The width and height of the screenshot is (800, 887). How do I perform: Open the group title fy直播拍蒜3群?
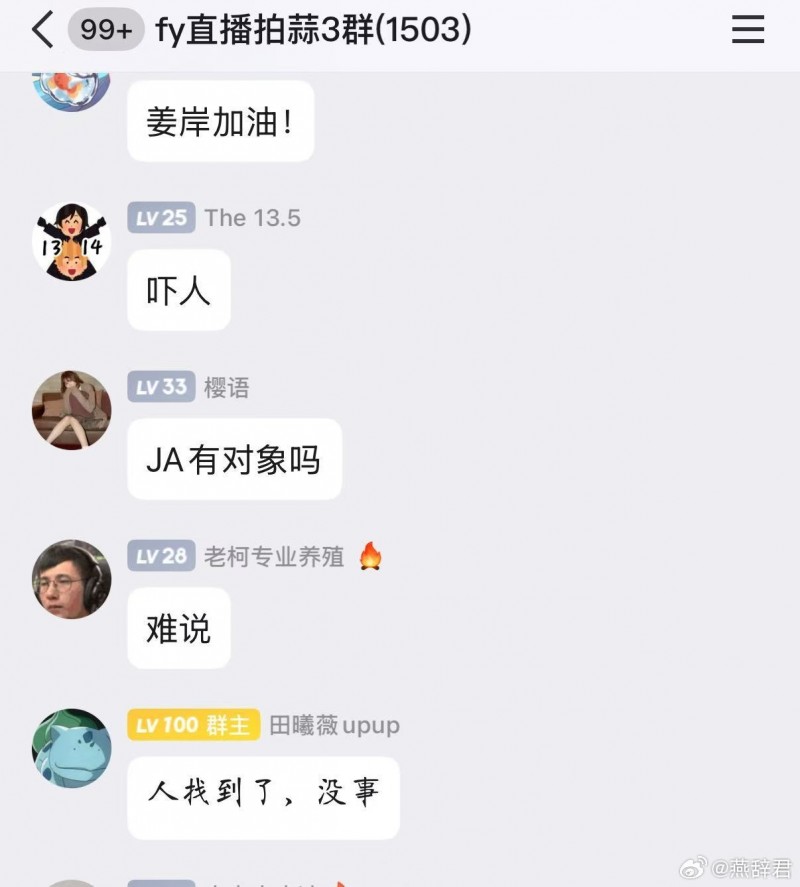pyautogui.click(x=300, y=30)
